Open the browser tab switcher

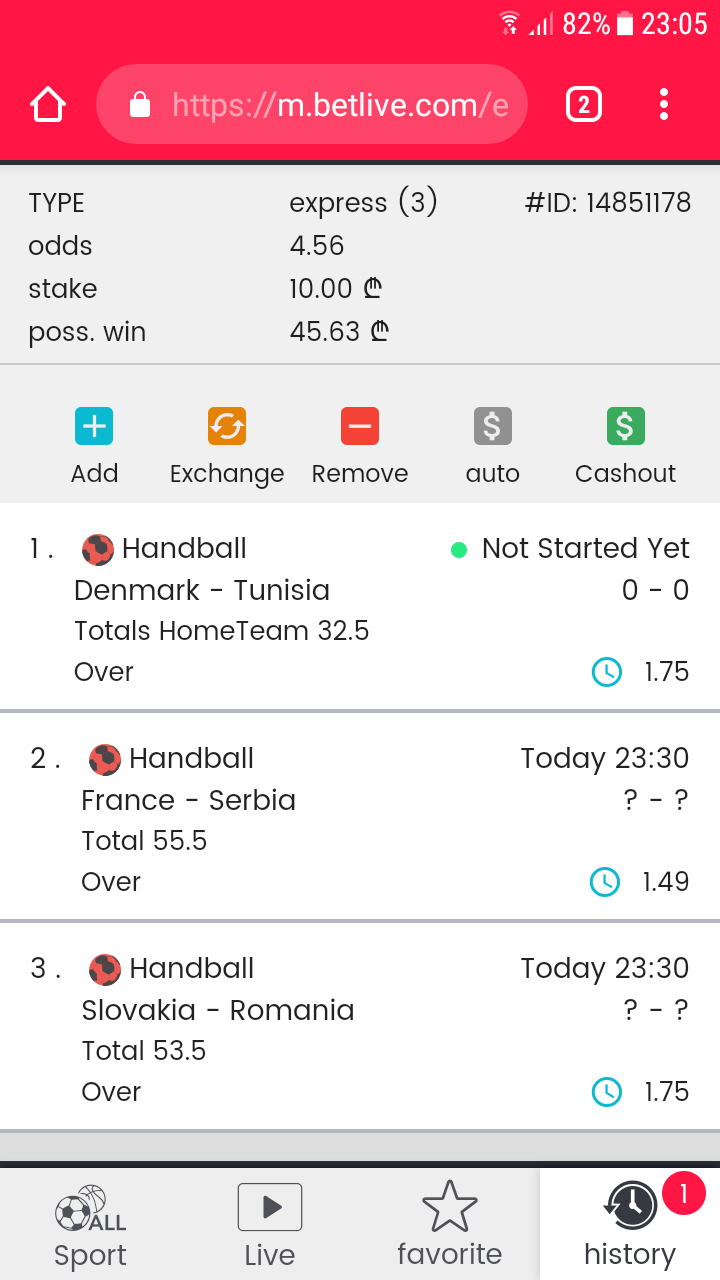(584, 104)
